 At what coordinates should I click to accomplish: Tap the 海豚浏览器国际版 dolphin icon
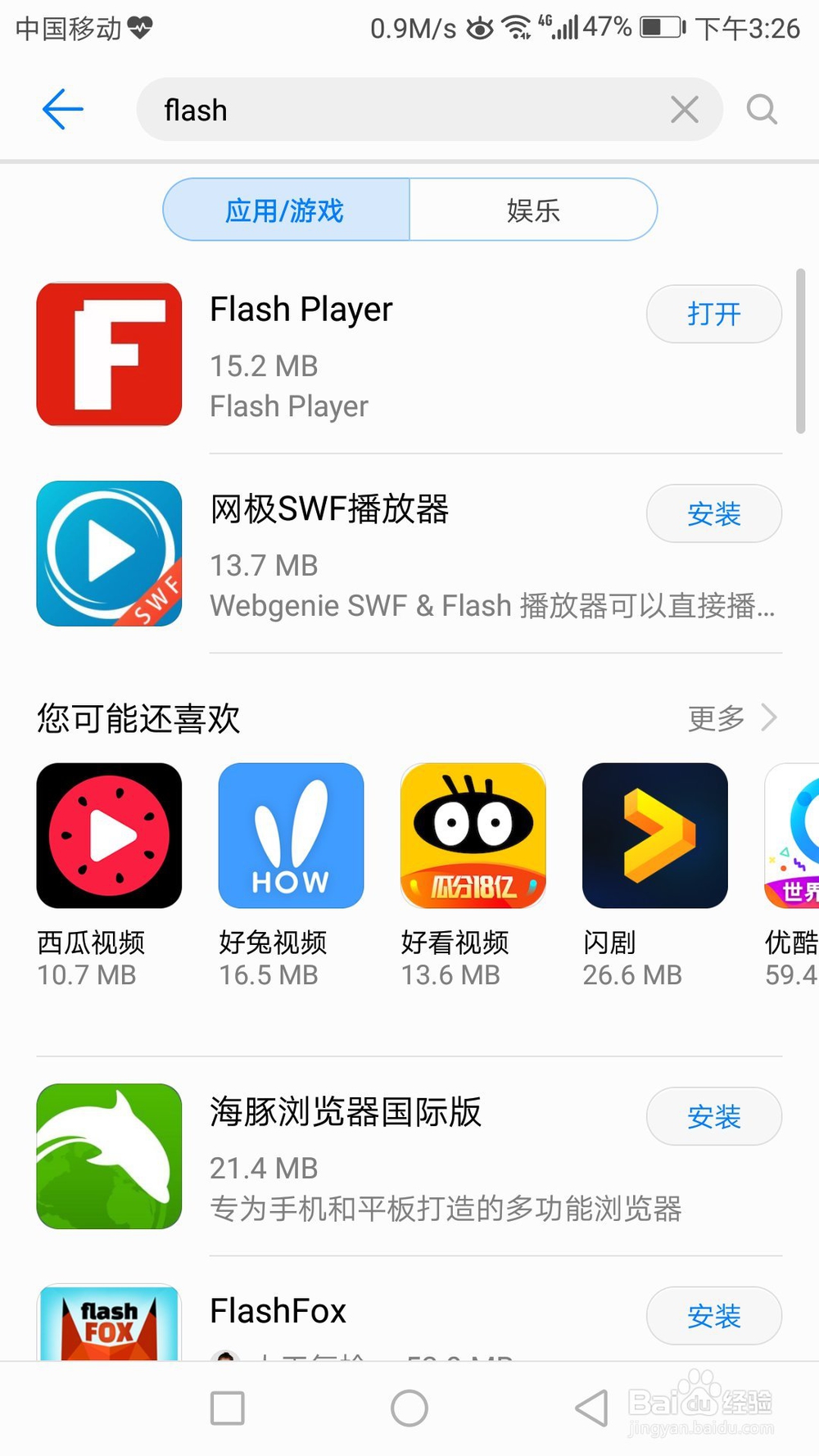click(109, 1156)
